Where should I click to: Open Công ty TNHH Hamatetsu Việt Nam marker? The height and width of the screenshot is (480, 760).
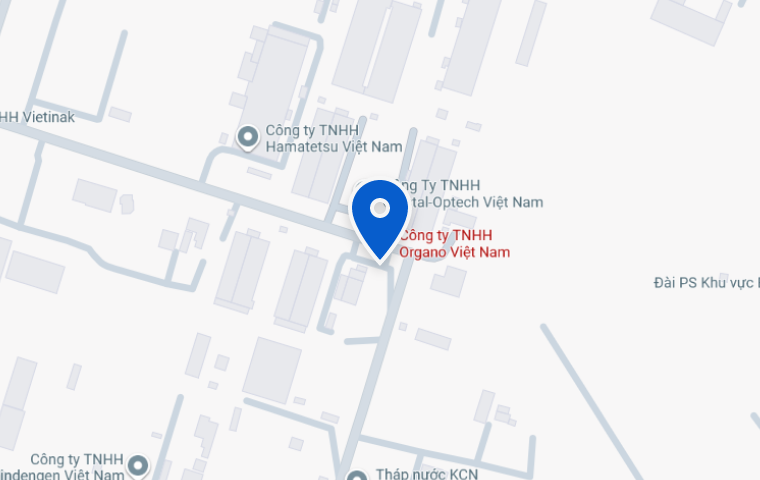247,138
